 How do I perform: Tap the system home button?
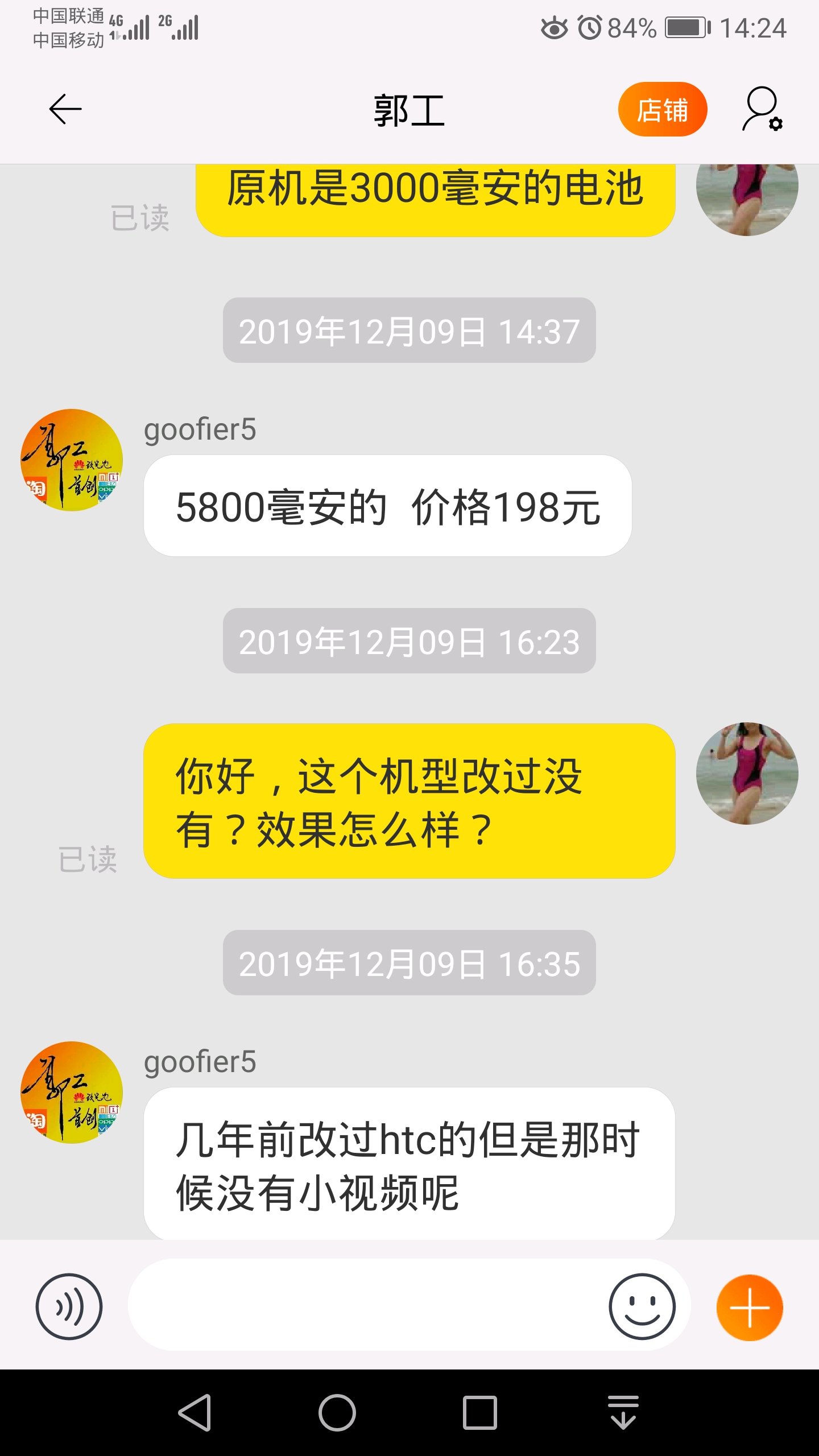(x=337, y=1412)
